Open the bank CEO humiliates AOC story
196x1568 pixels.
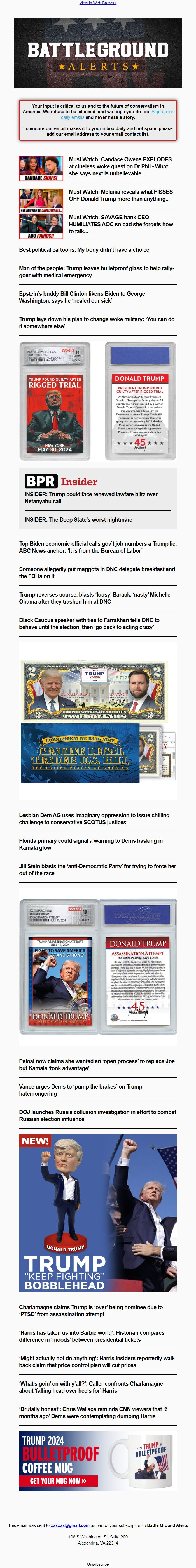[120, 223]
